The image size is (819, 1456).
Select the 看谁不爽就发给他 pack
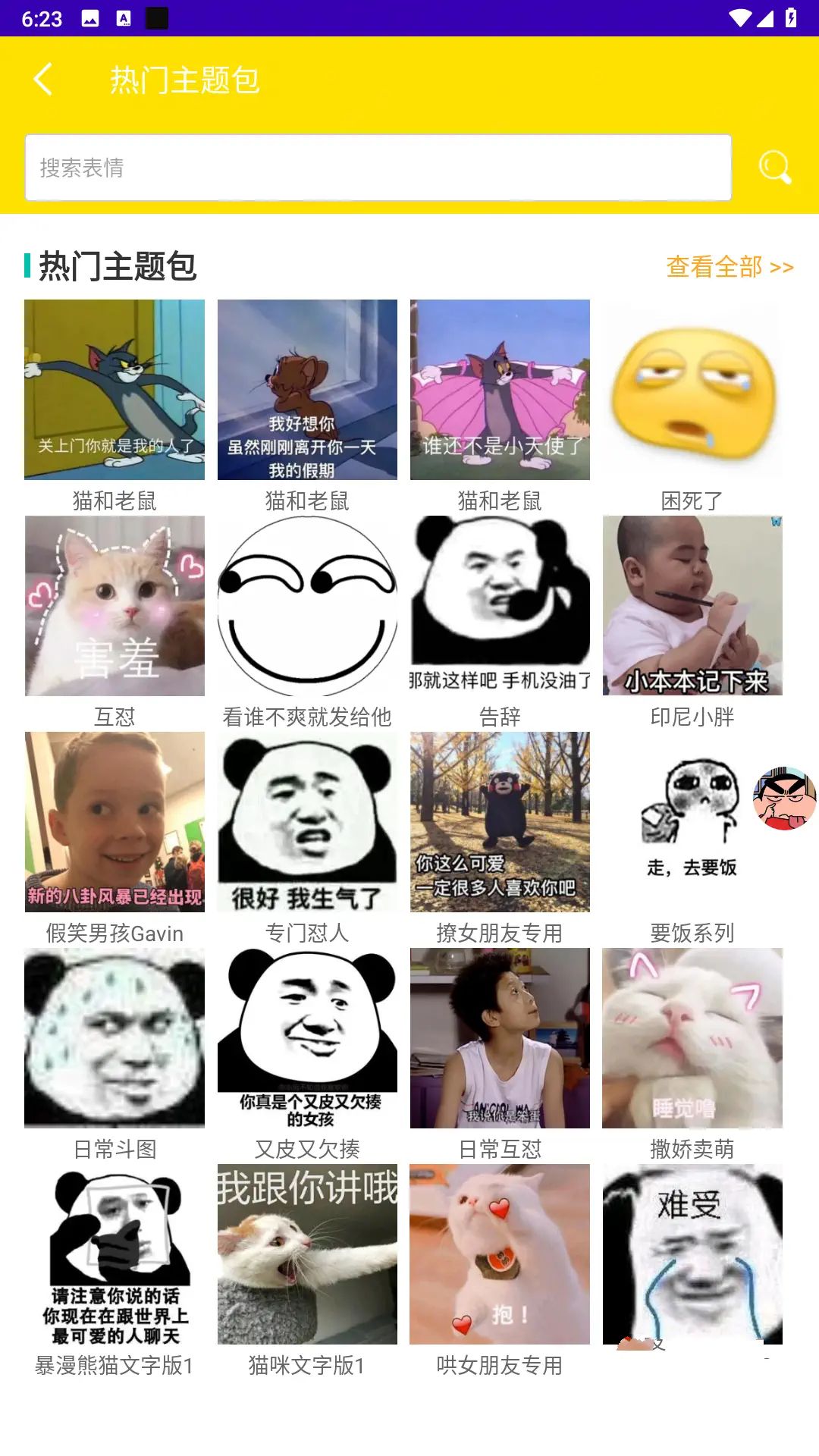pos(307,606)
